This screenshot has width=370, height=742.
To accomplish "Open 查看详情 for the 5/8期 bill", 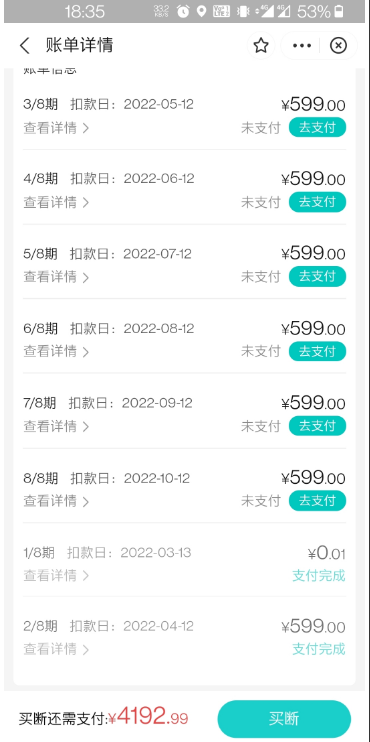I will point(56,277).
